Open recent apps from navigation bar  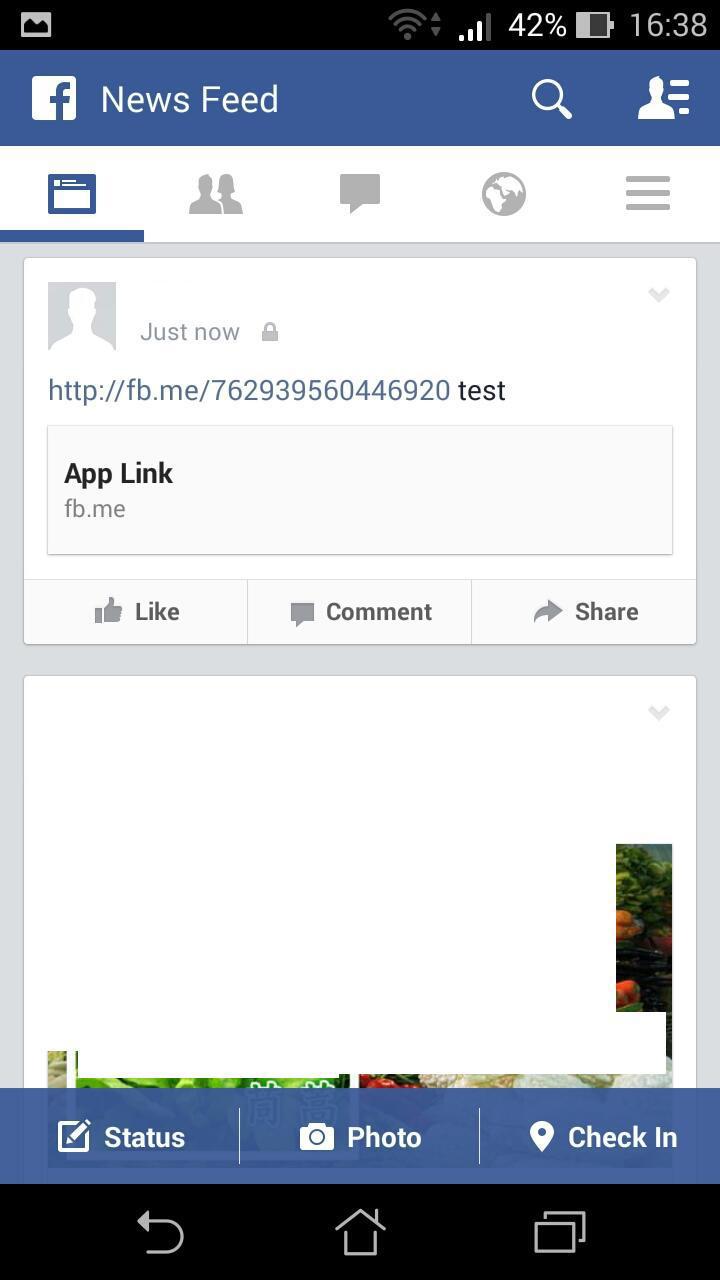(x=559, y=1231)
